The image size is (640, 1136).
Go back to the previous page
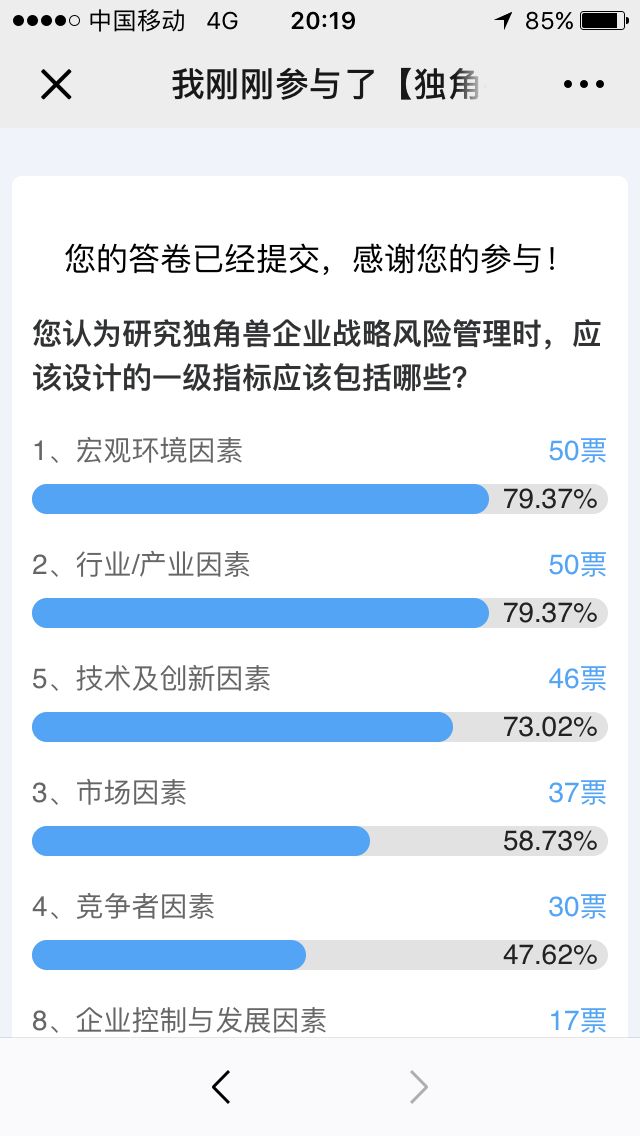pos(222,1086)
